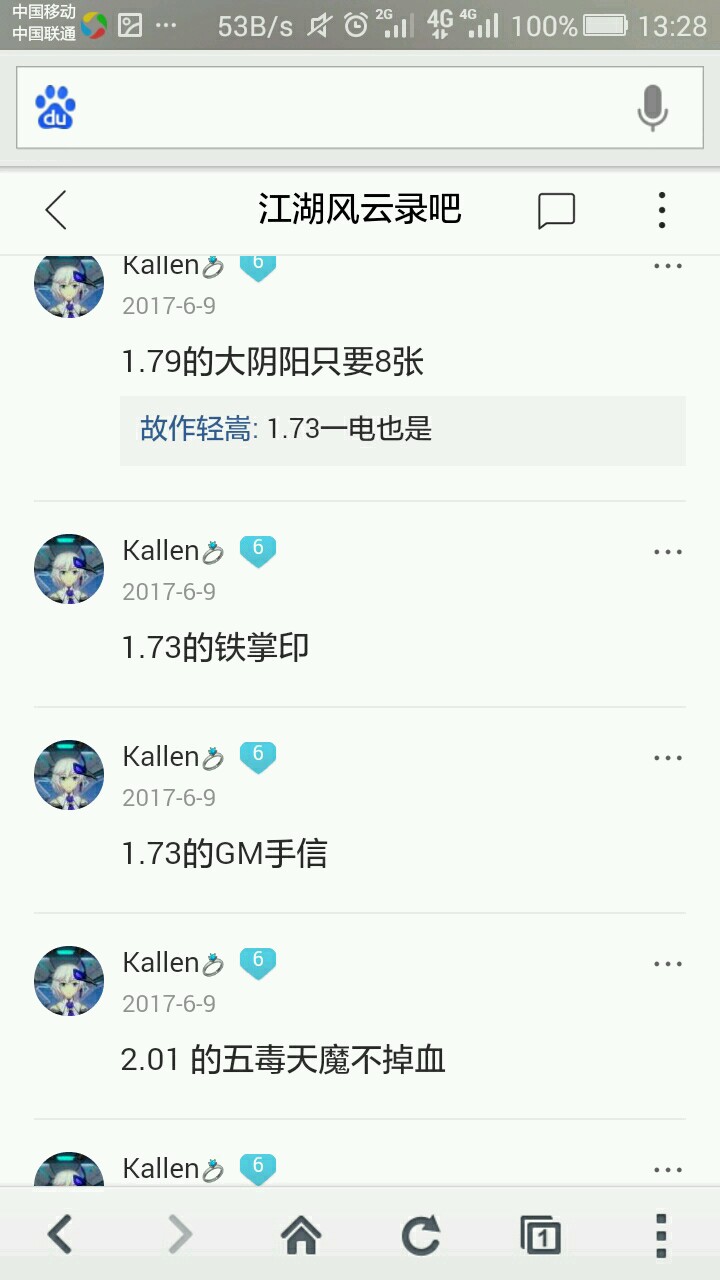Viewport: 720px width, 1280px height.
Task: Navigate back in browser toolbar
Action: coord(60,1235)
